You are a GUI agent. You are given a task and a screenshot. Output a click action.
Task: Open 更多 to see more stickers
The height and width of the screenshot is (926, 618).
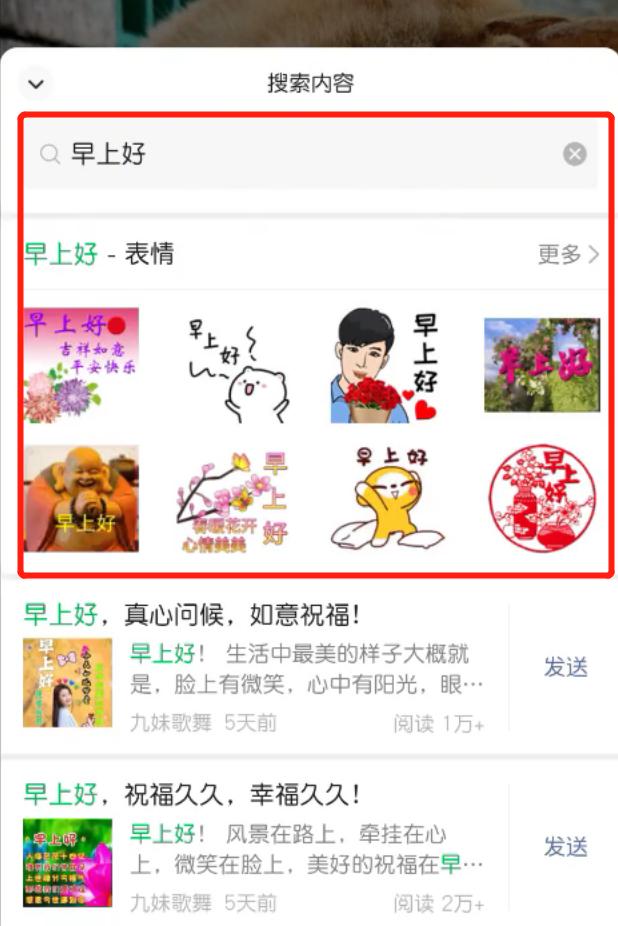(x=568, y=254)
